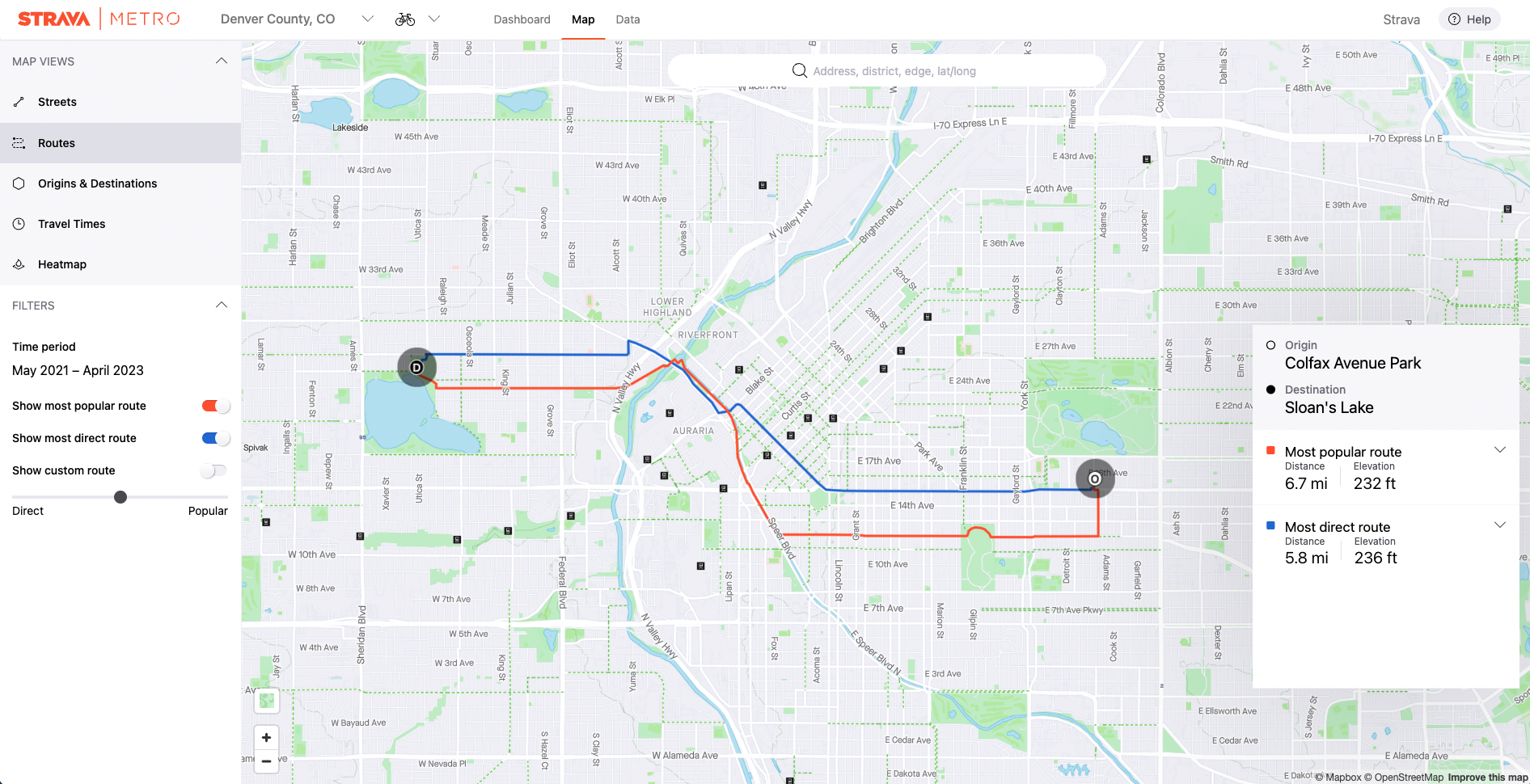Image resolution: width=1530 pixels, height=784 pixels.
Task: Switch to the Data tab
Action: [627, 19]
